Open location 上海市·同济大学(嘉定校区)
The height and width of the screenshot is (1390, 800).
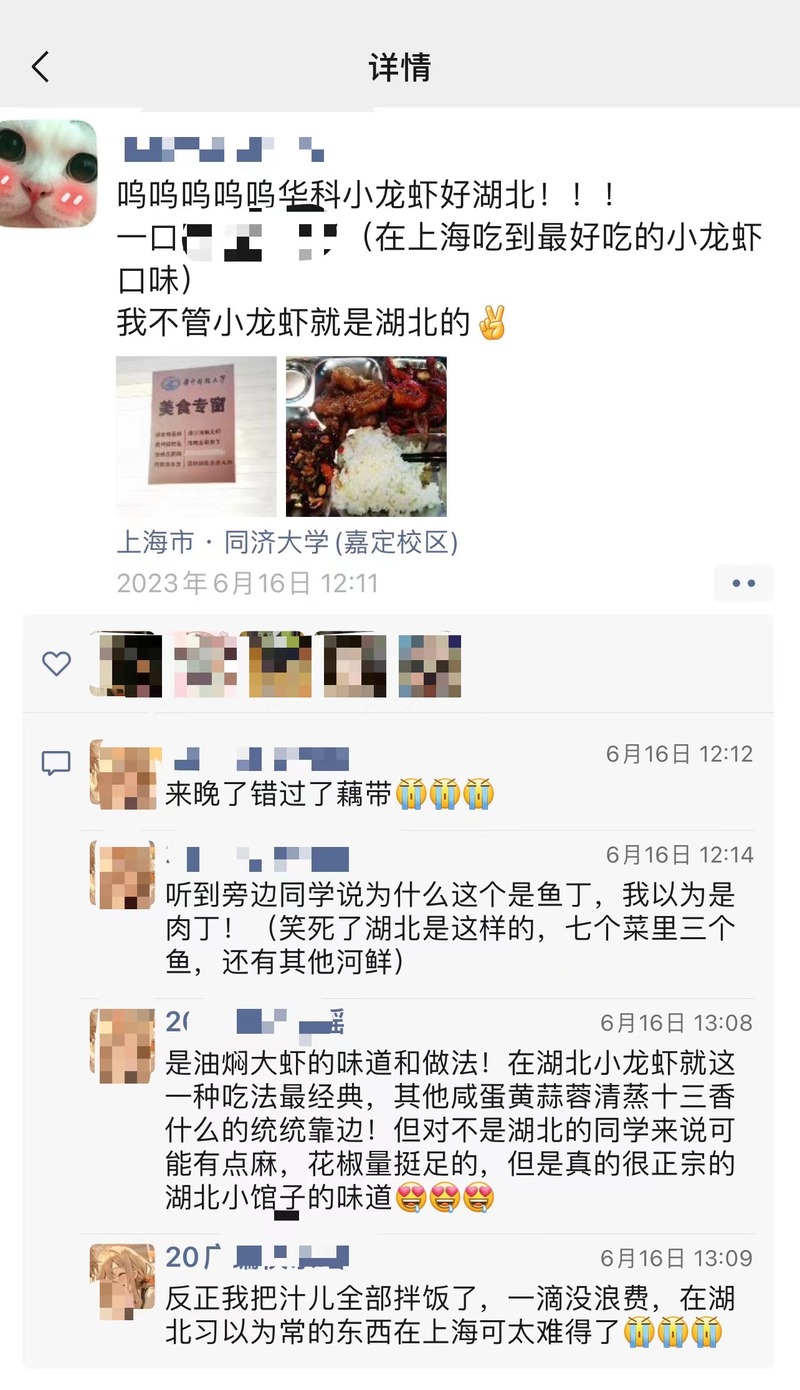point(287,542)
